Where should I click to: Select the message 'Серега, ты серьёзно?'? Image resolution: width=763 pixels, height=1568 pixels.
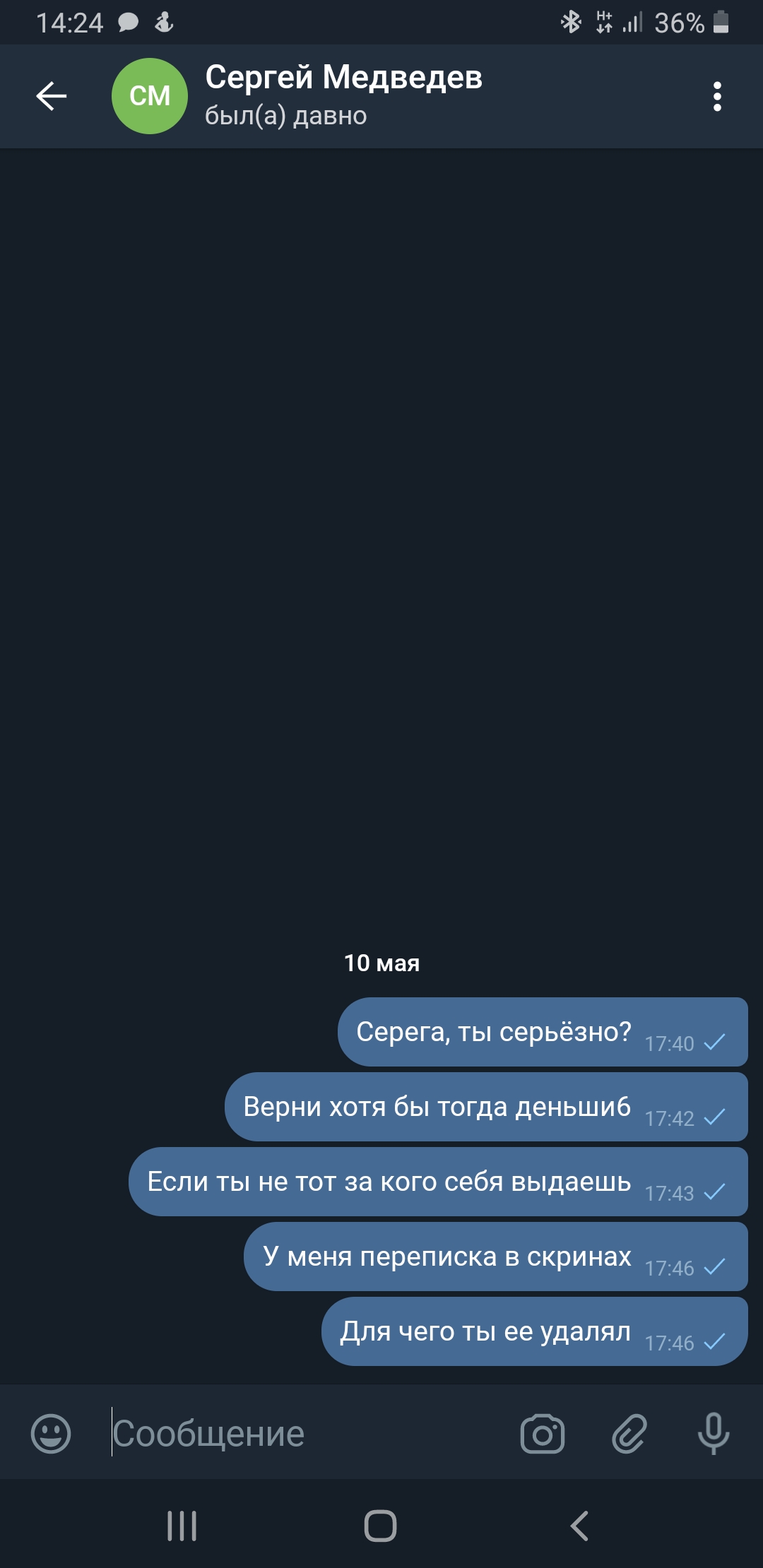tap(543, 1032)
